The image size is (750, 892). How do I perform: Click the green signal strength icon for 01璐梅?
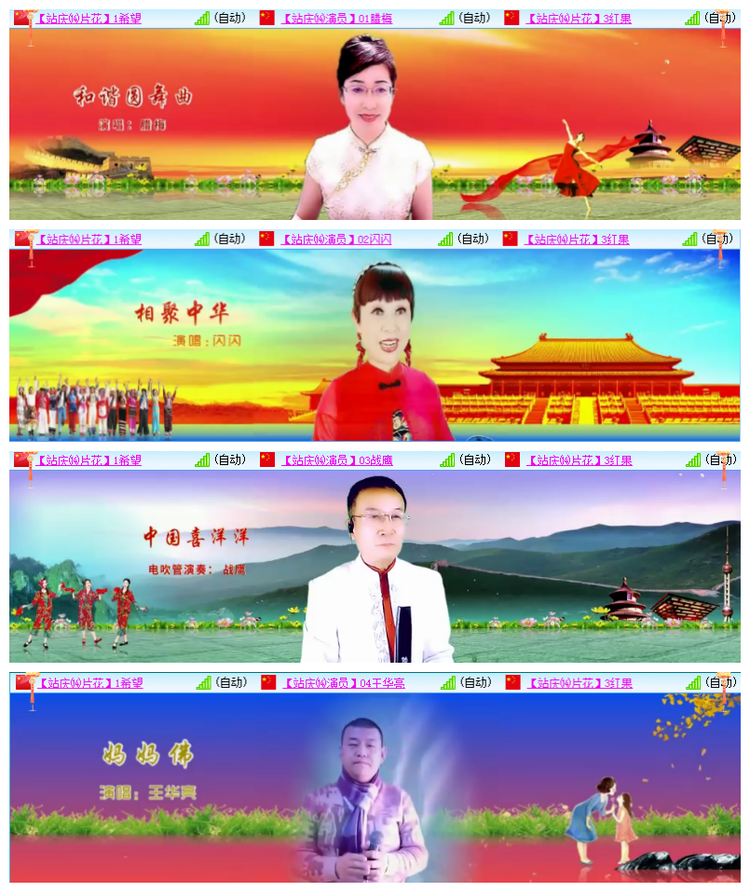448,15
